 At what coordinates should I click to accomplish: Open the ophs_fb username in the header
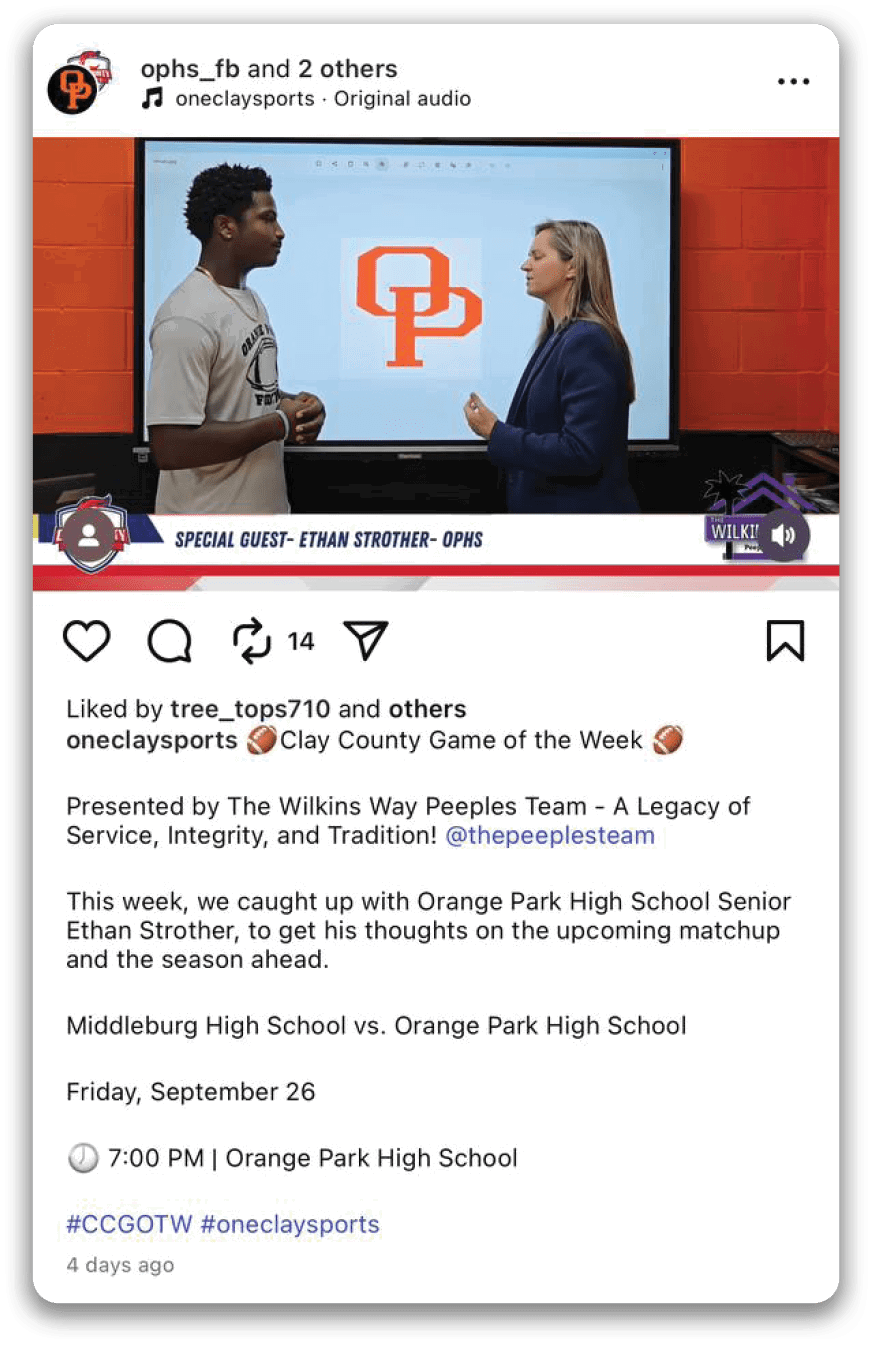190,69
